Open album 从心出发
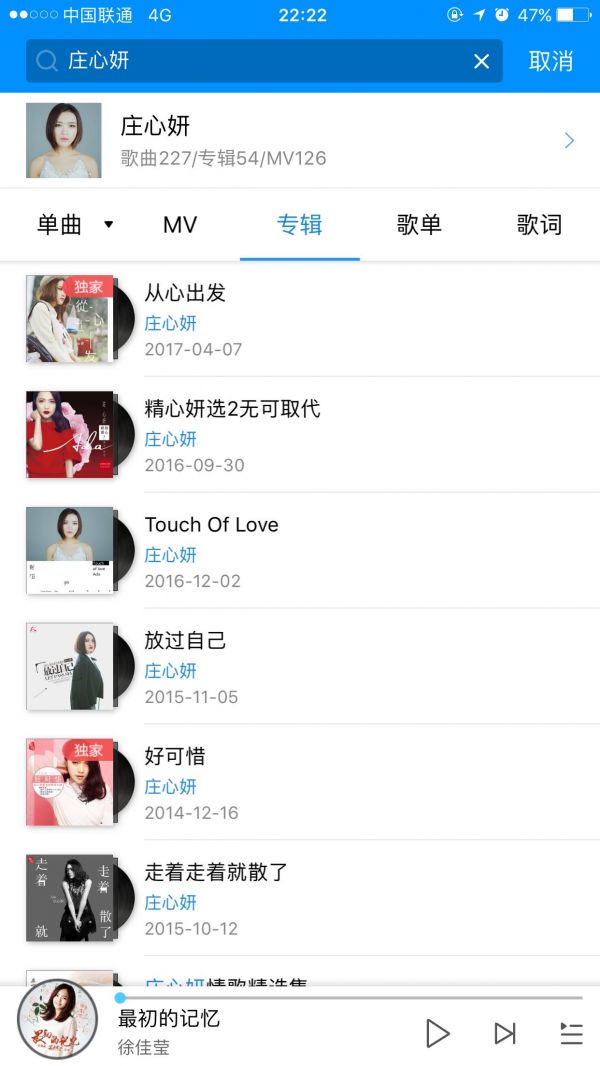600x1066 pixels. click(300, 319)
